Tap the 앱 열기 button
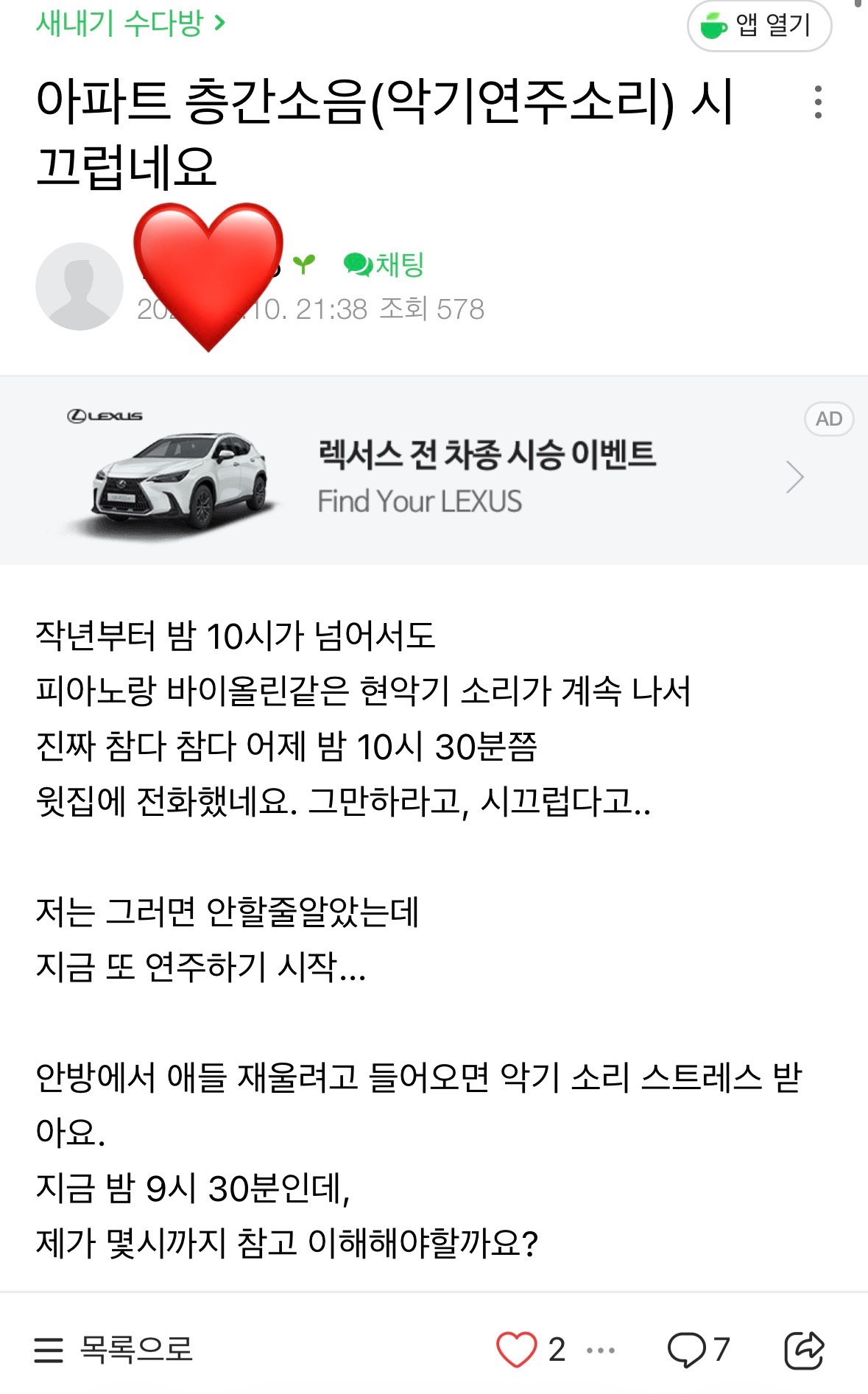 coord(759,26)
